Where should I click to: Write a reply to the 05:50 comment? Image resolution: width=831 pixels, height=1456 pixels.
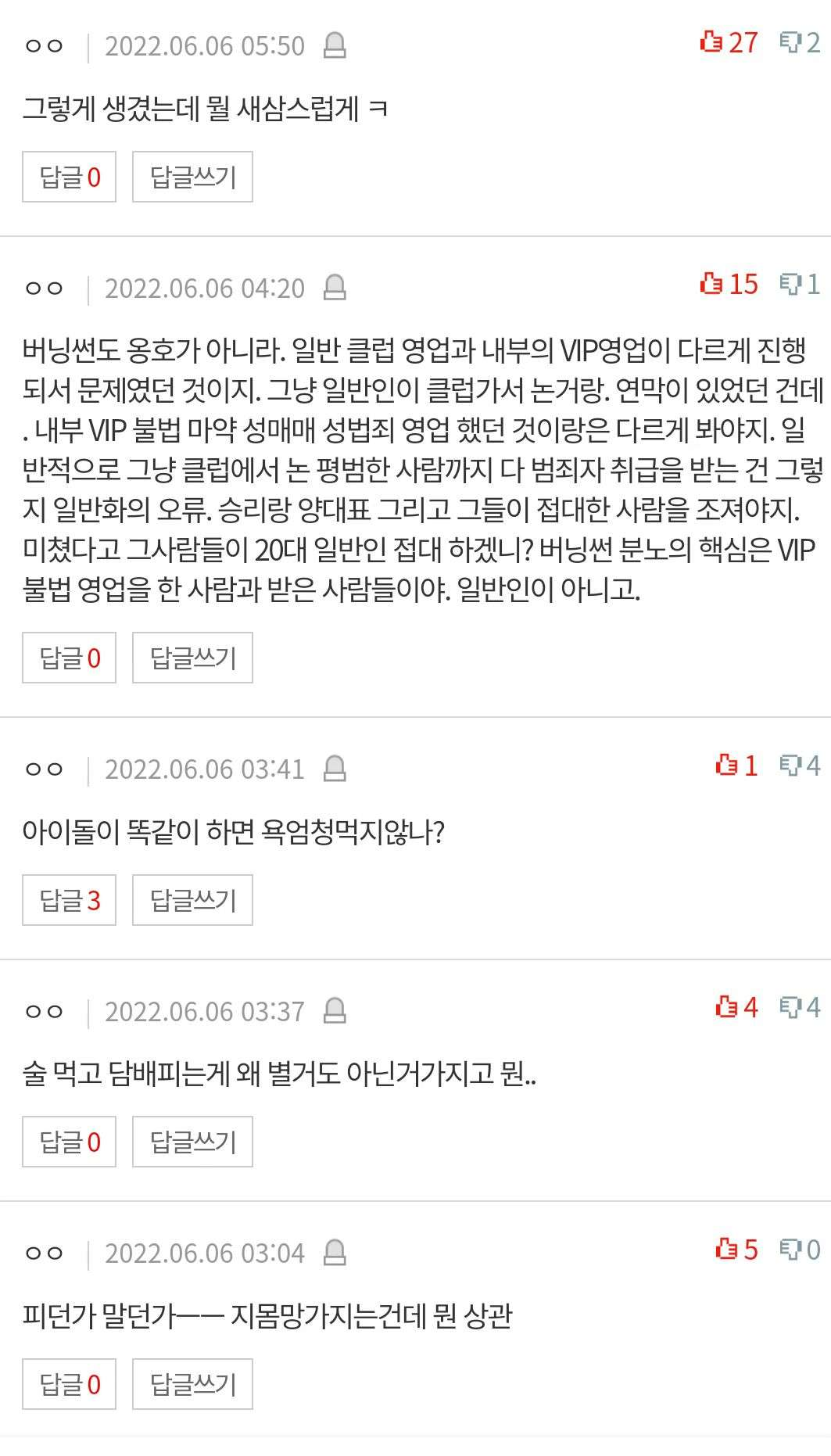192,177
